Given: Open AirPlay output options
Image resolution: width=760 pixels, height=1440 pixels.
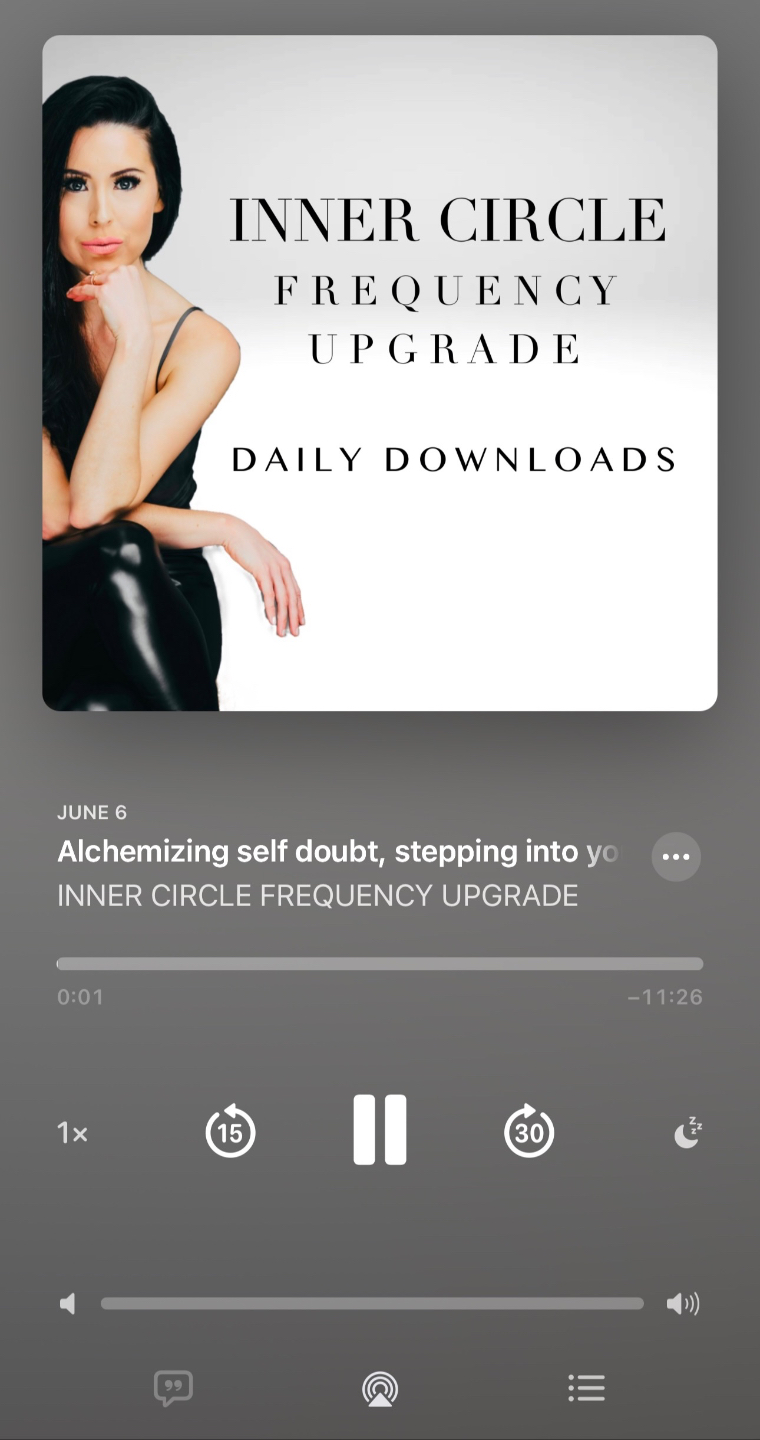Looking at the screenshot, I should pyautogui.click(x=380, y=1388).
